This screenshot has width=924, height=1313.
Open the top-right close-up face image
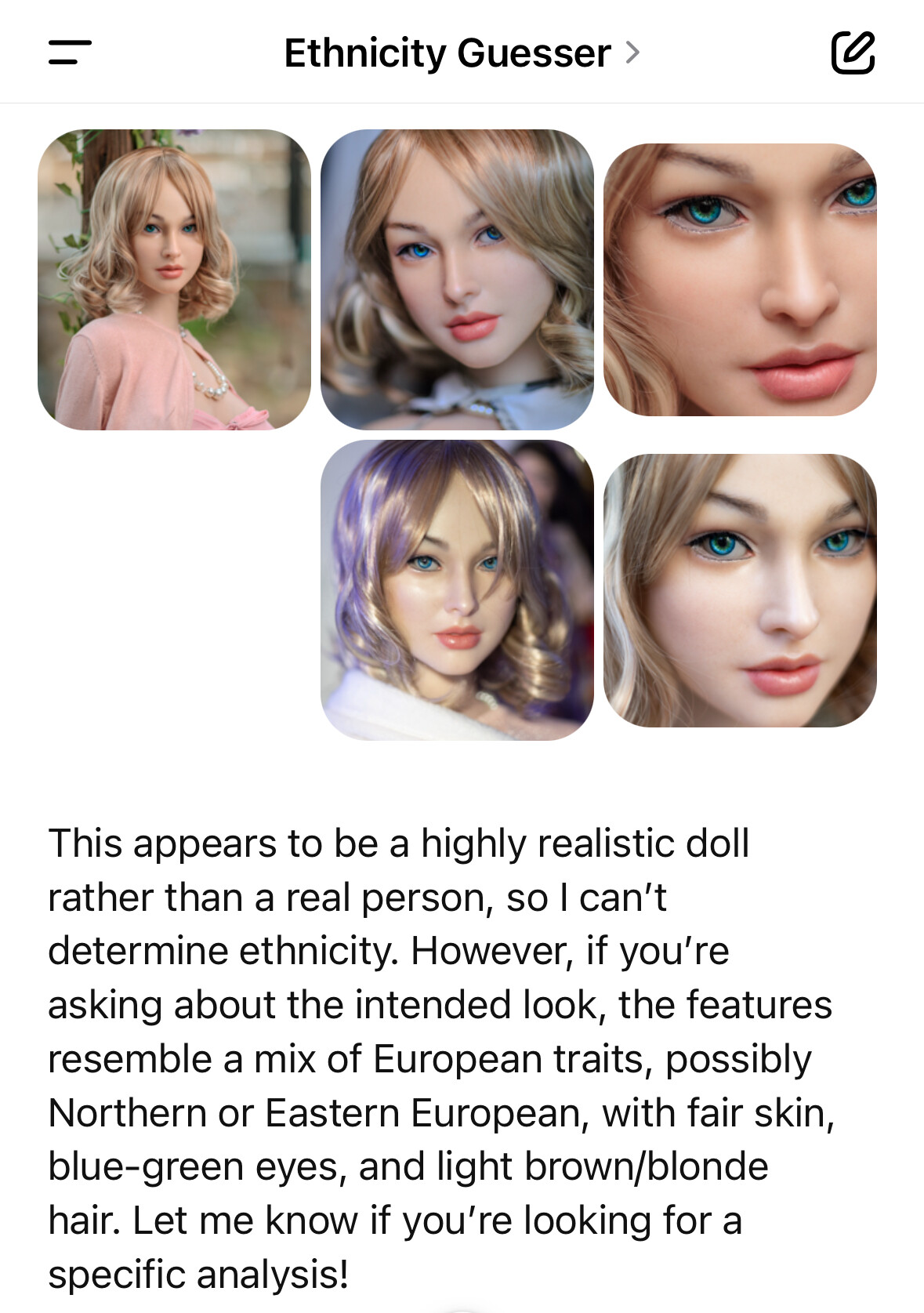pos(740,280)
